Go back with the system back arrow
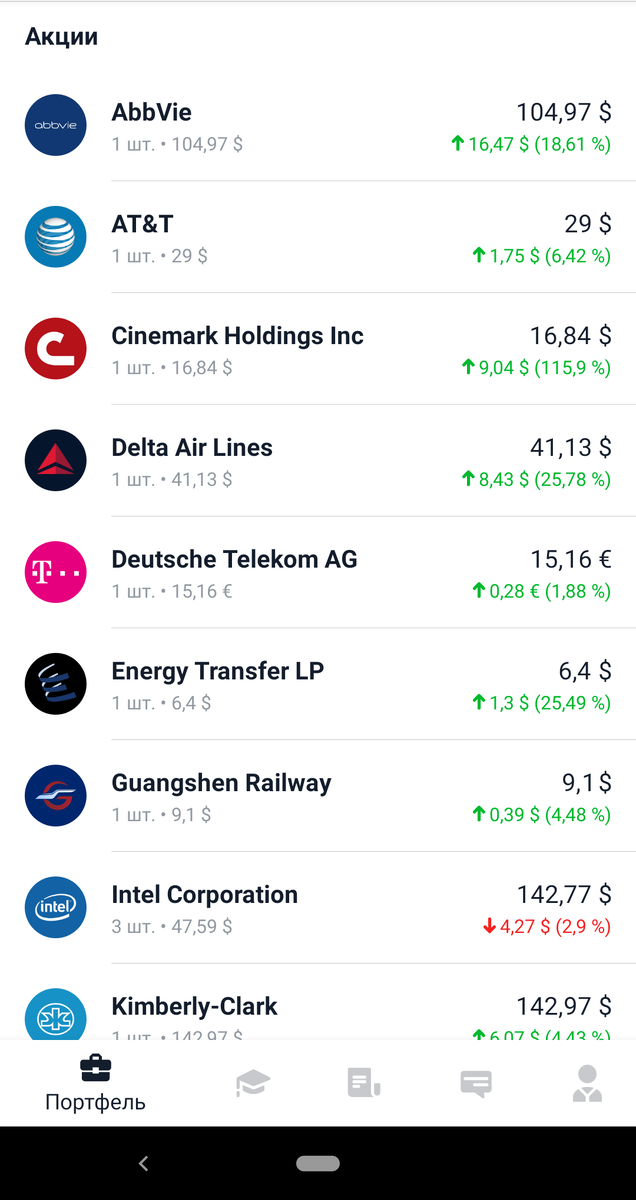 [144, 1163]
